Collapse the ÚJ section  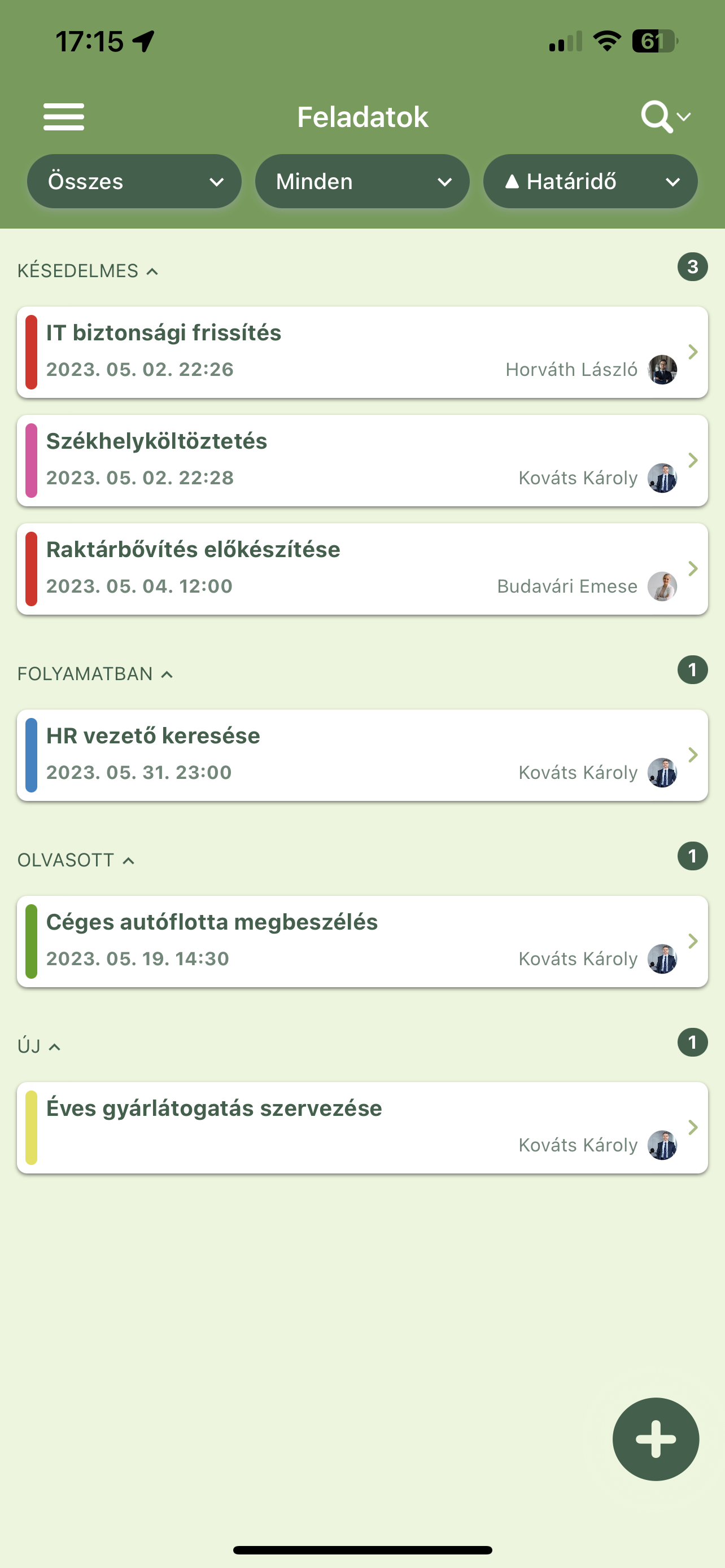tap(39, 1046)
